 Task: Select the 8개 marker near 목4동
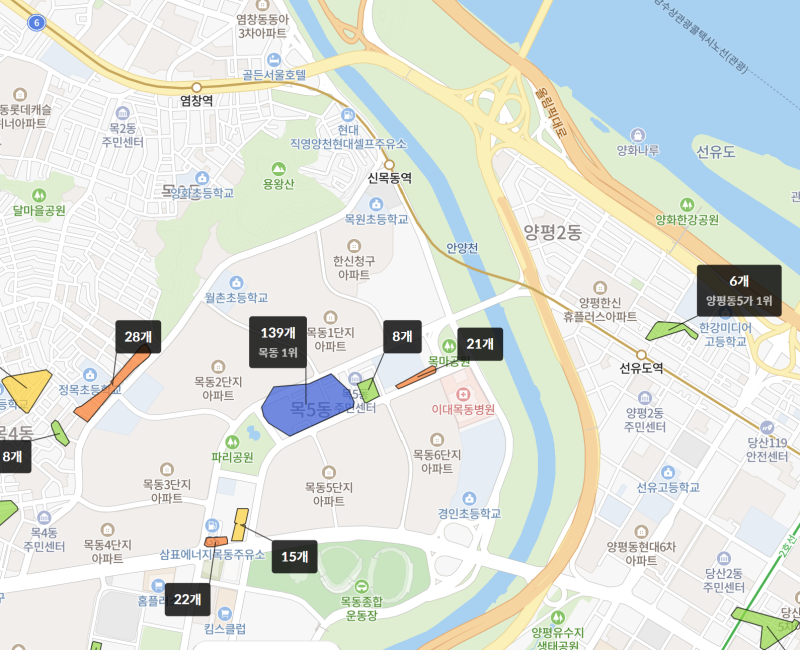pyautogui.click(x=14, y=457)
